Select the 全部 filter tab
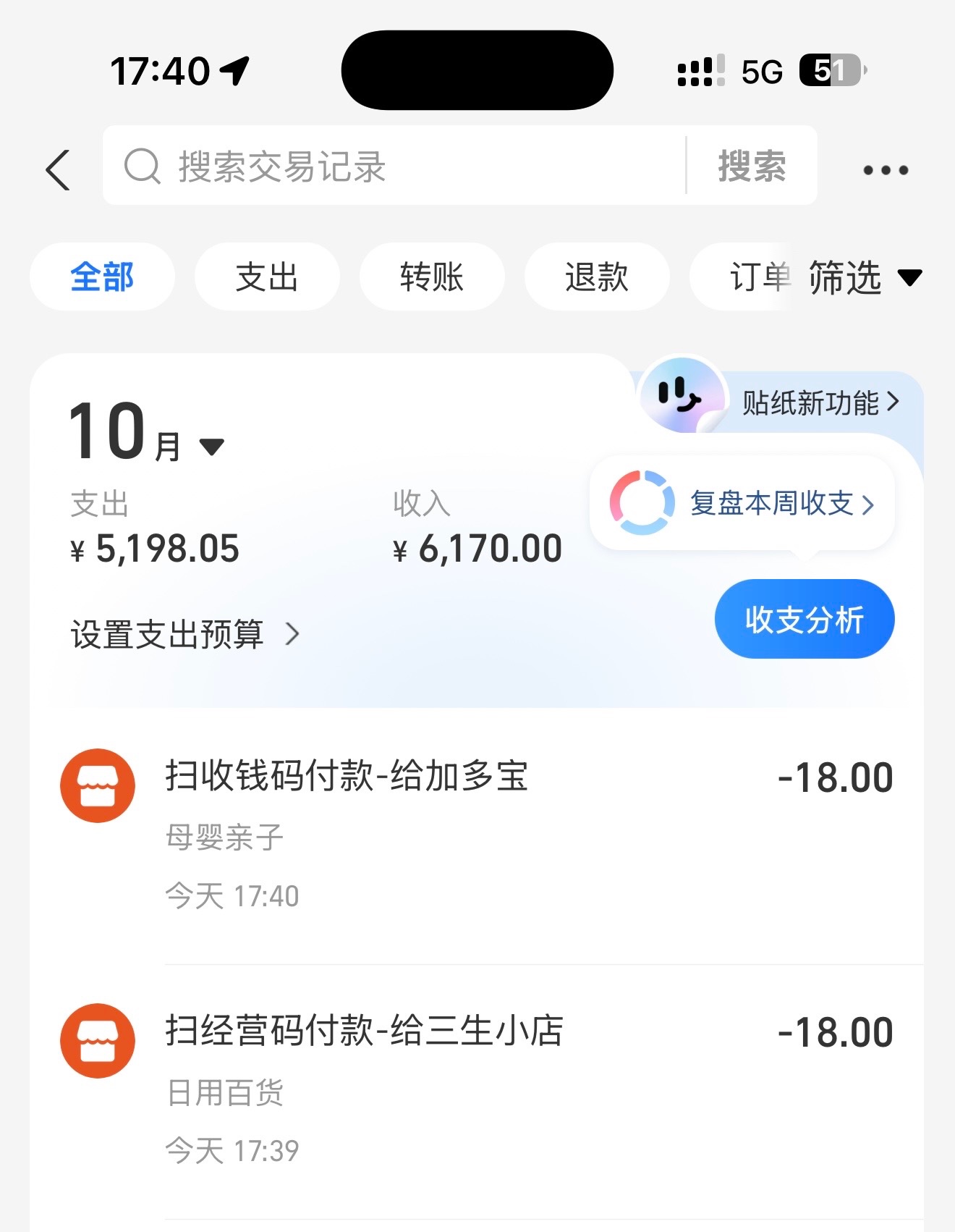955x1232 pixels. [102, 277]
